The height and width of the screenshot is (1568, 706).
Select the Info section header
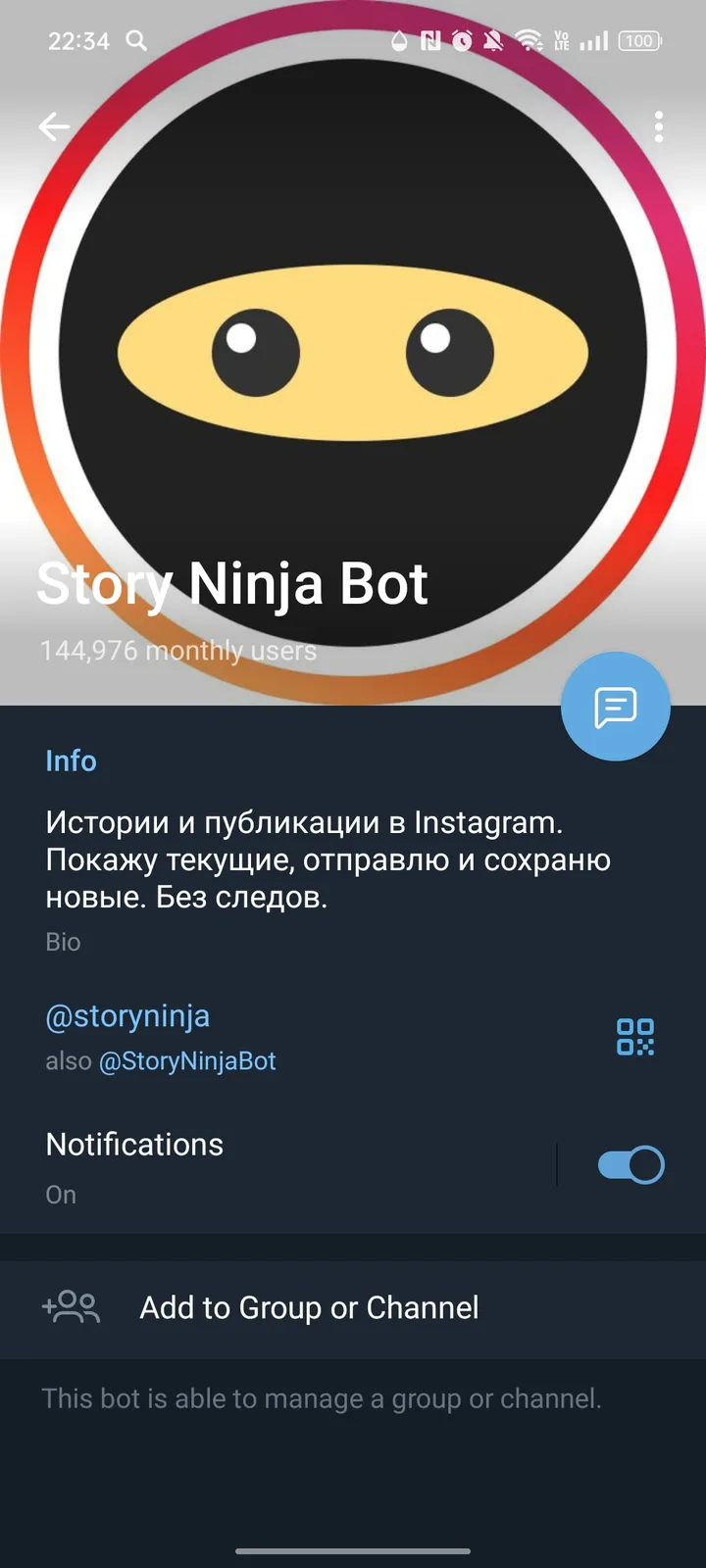[71, 760]
